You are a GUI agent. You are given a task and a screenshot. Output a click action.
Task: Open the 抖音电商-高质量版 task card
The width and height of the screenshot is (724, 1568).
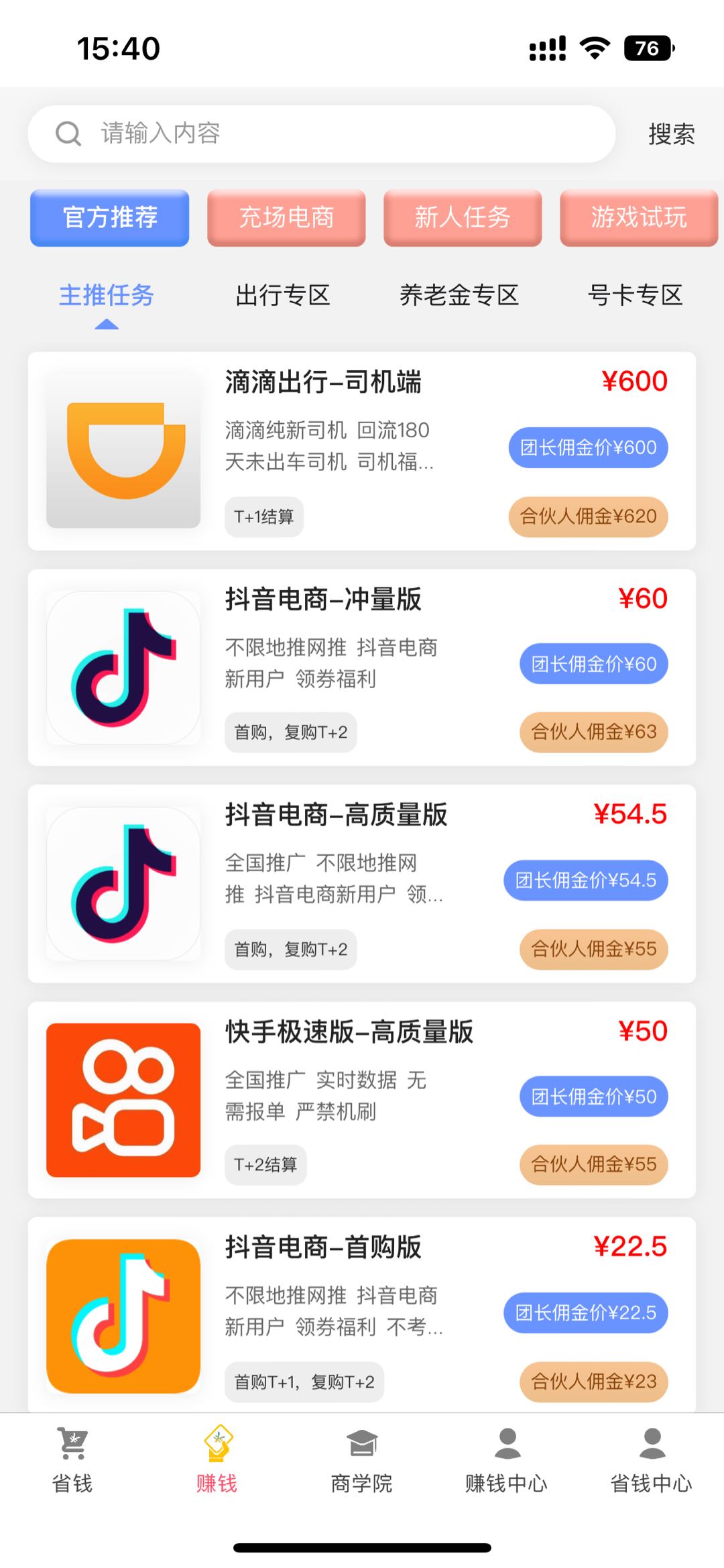(362, 884)
